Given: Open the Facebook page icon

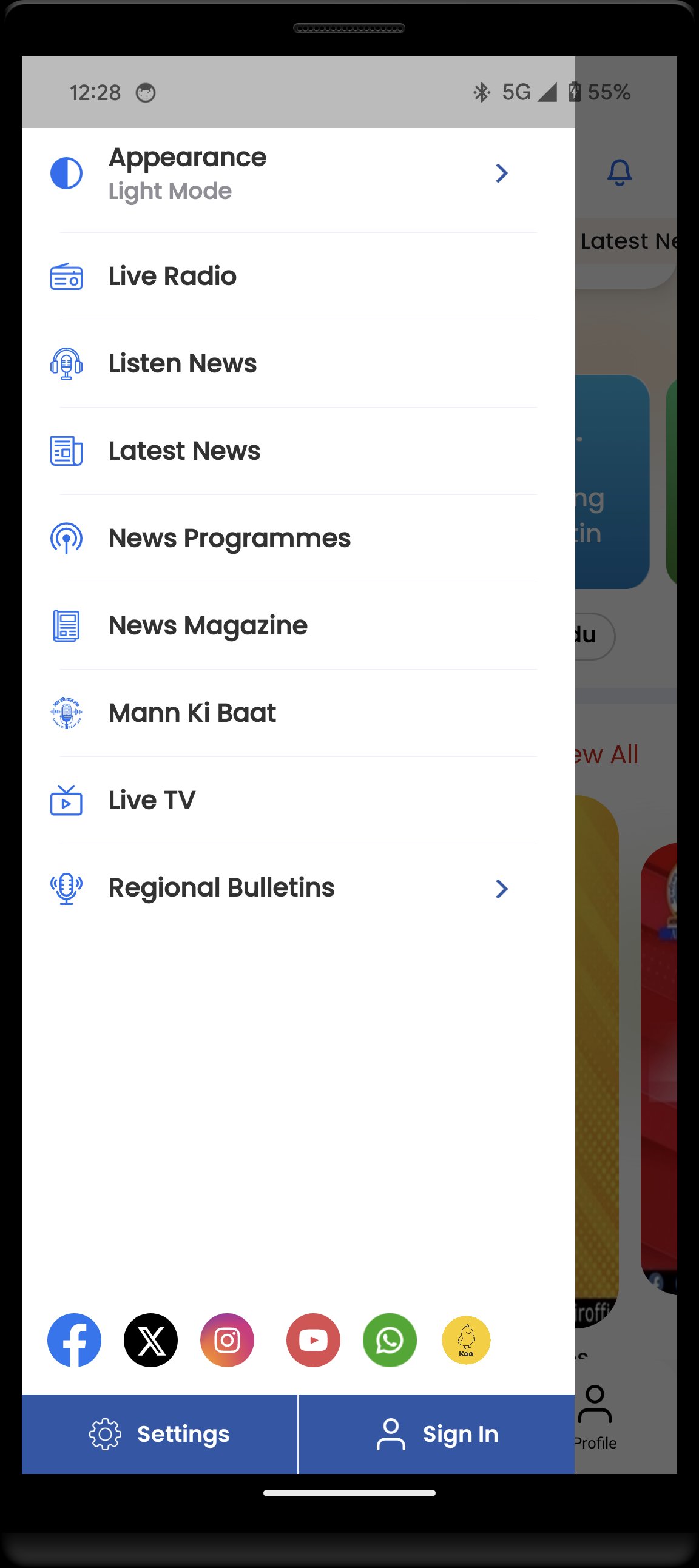Looking at the screenshot, I should point(74,1340).
